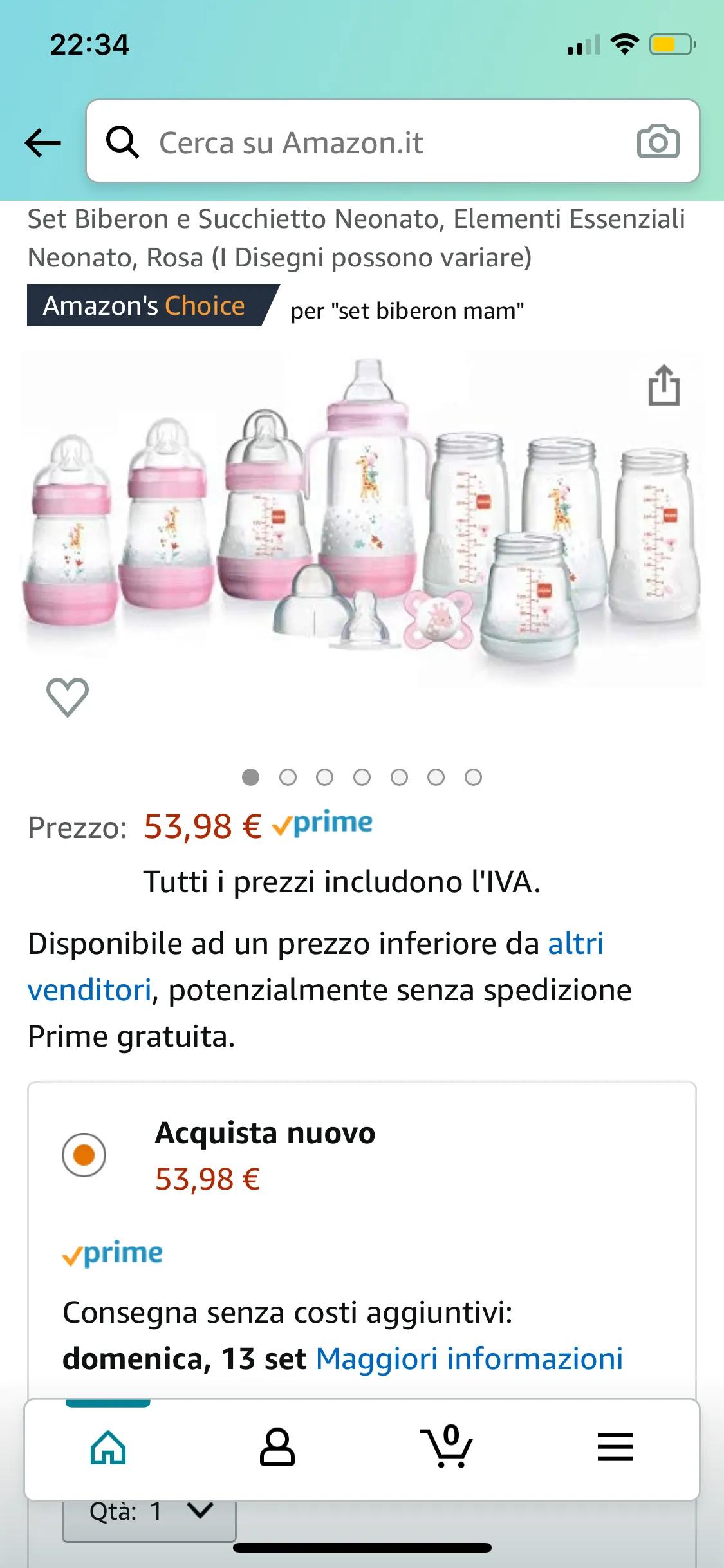
Task: Open the account profile tab
Action: [277, 1447]
